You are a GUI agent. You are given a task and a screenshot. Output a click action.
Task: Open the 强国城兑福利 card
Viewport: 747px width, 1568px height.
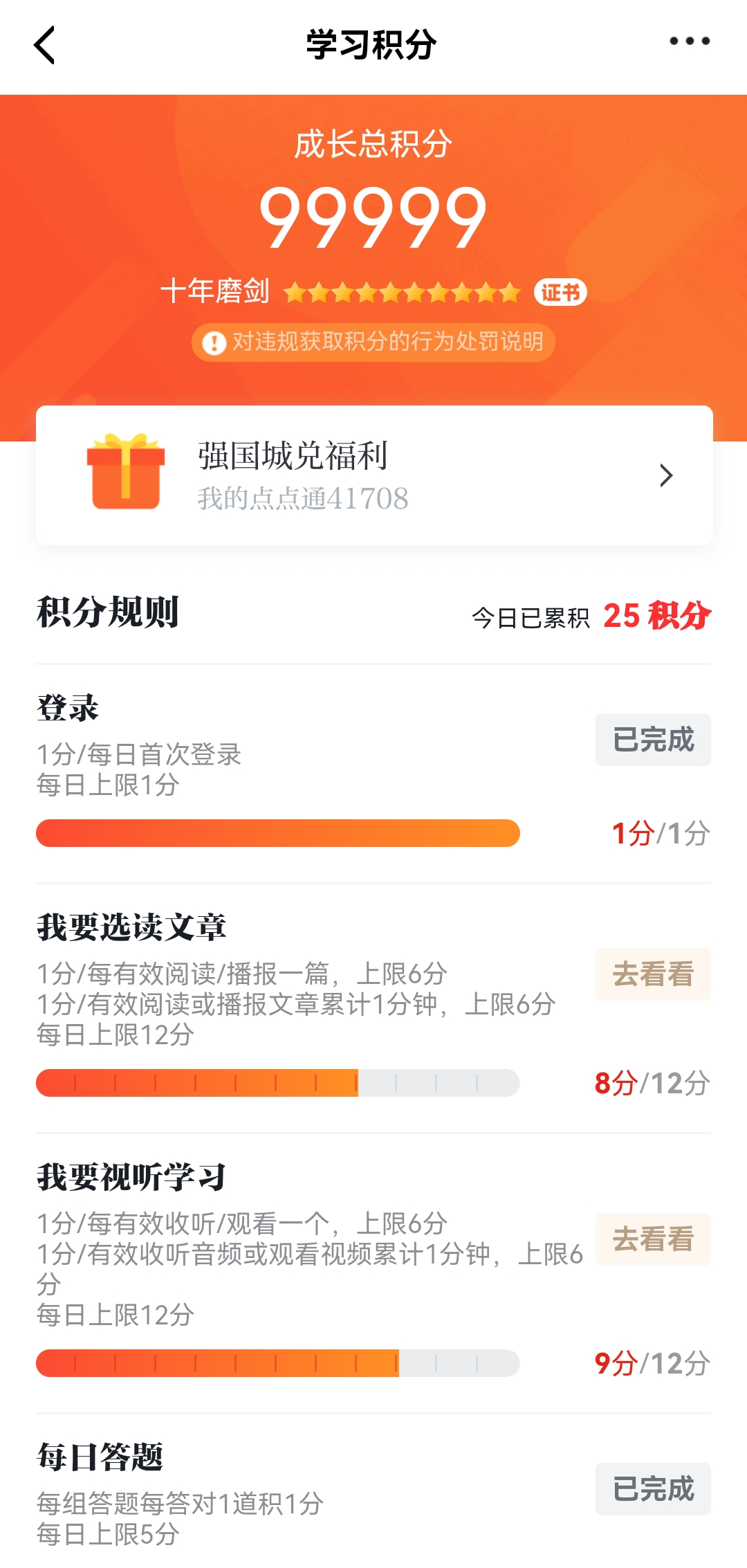coord(374,475)
